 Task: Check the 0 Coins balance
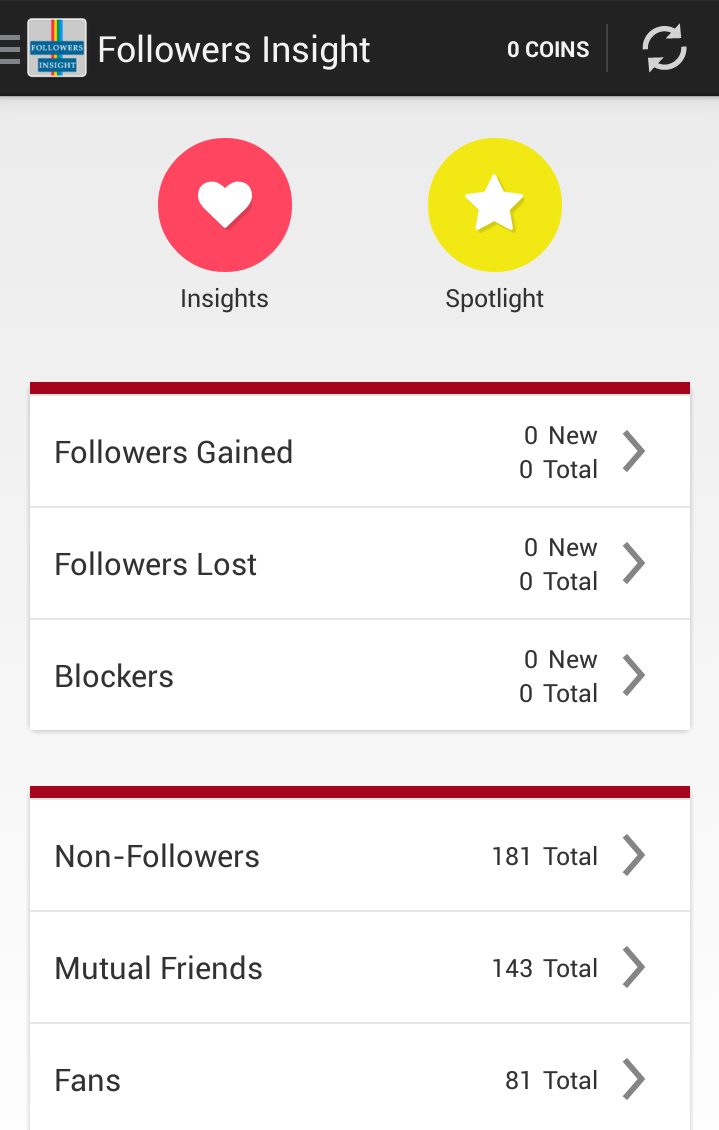[x=547, y=49]
